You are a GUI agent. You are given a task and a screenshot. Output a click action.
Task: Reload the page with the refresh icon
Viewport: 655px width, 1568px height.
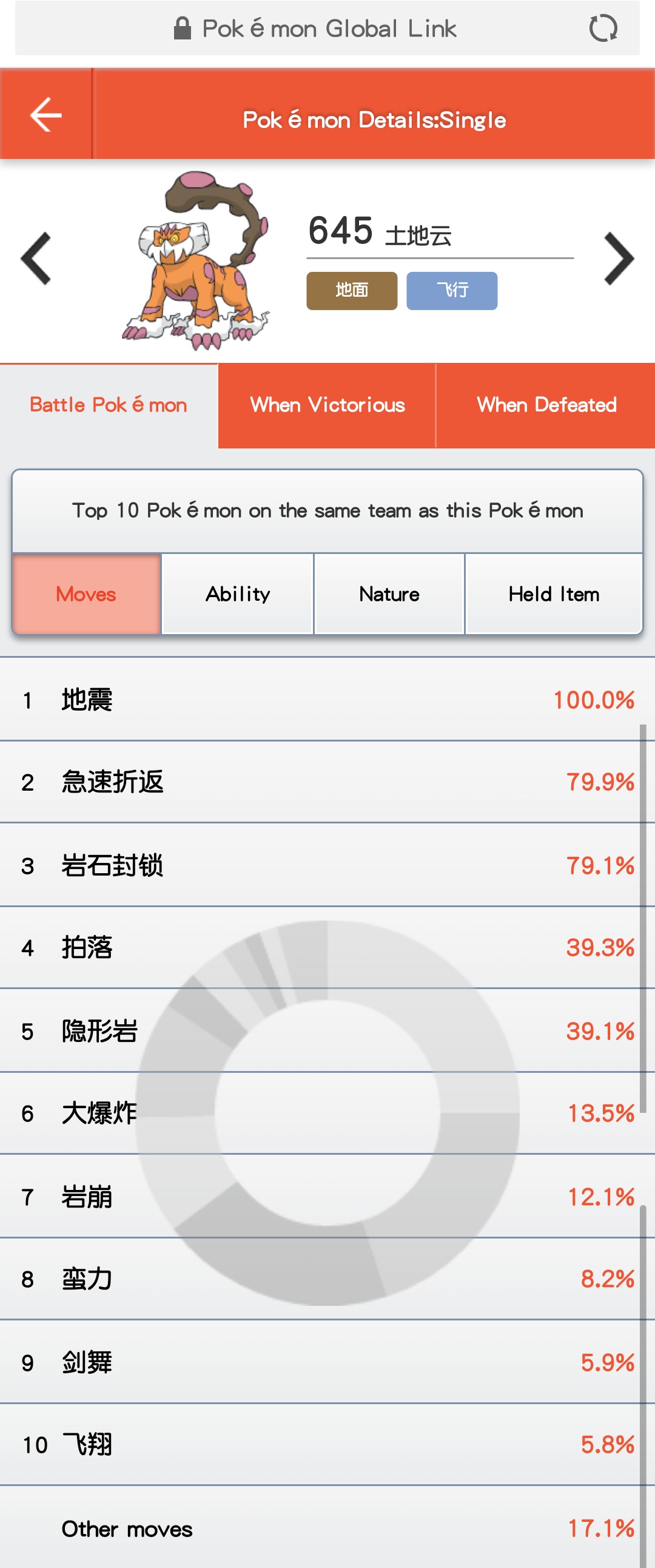pyautogui.click(x=603, y=28)
